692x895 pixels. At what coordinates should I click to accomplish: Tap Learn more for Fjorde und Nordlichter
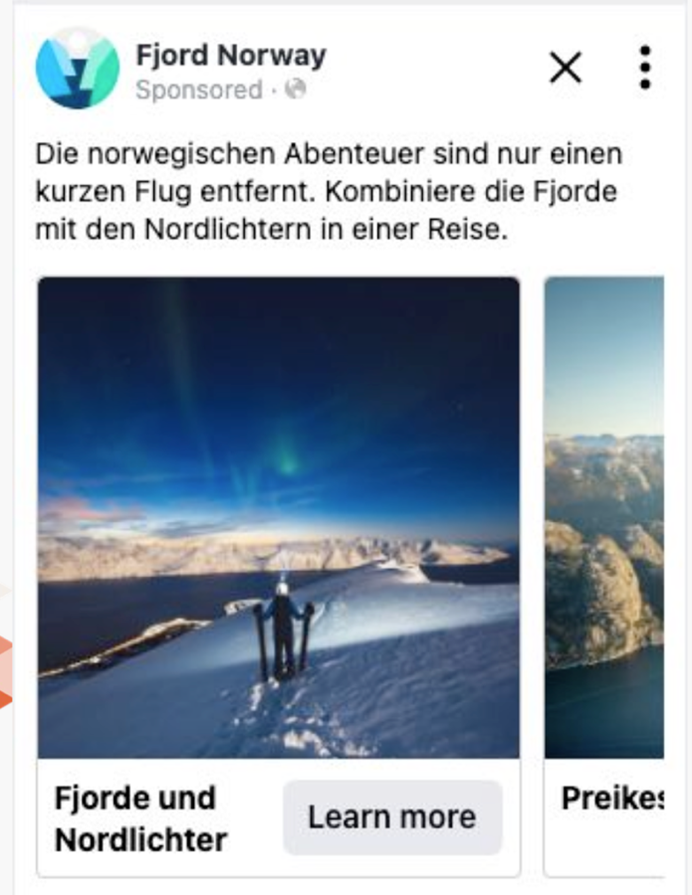click(x=391, y=817)
